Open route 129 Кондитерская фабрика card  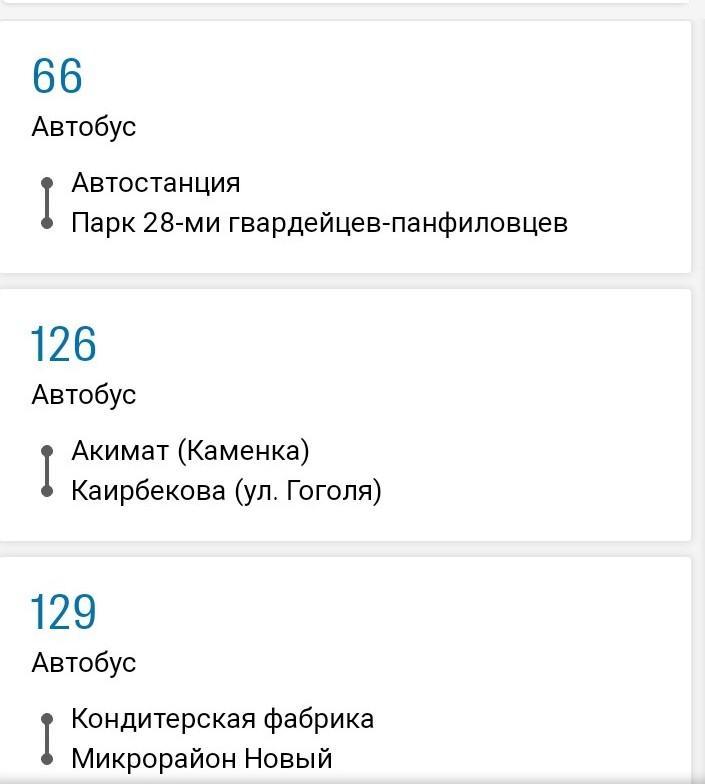345,670
